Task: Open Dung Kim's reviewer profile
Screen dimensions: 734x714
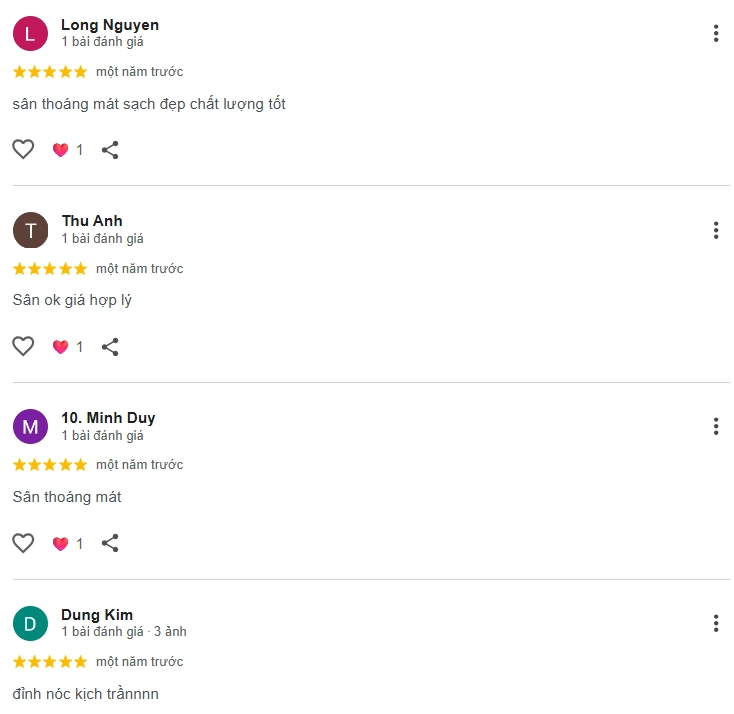Action: click(97, 615)
